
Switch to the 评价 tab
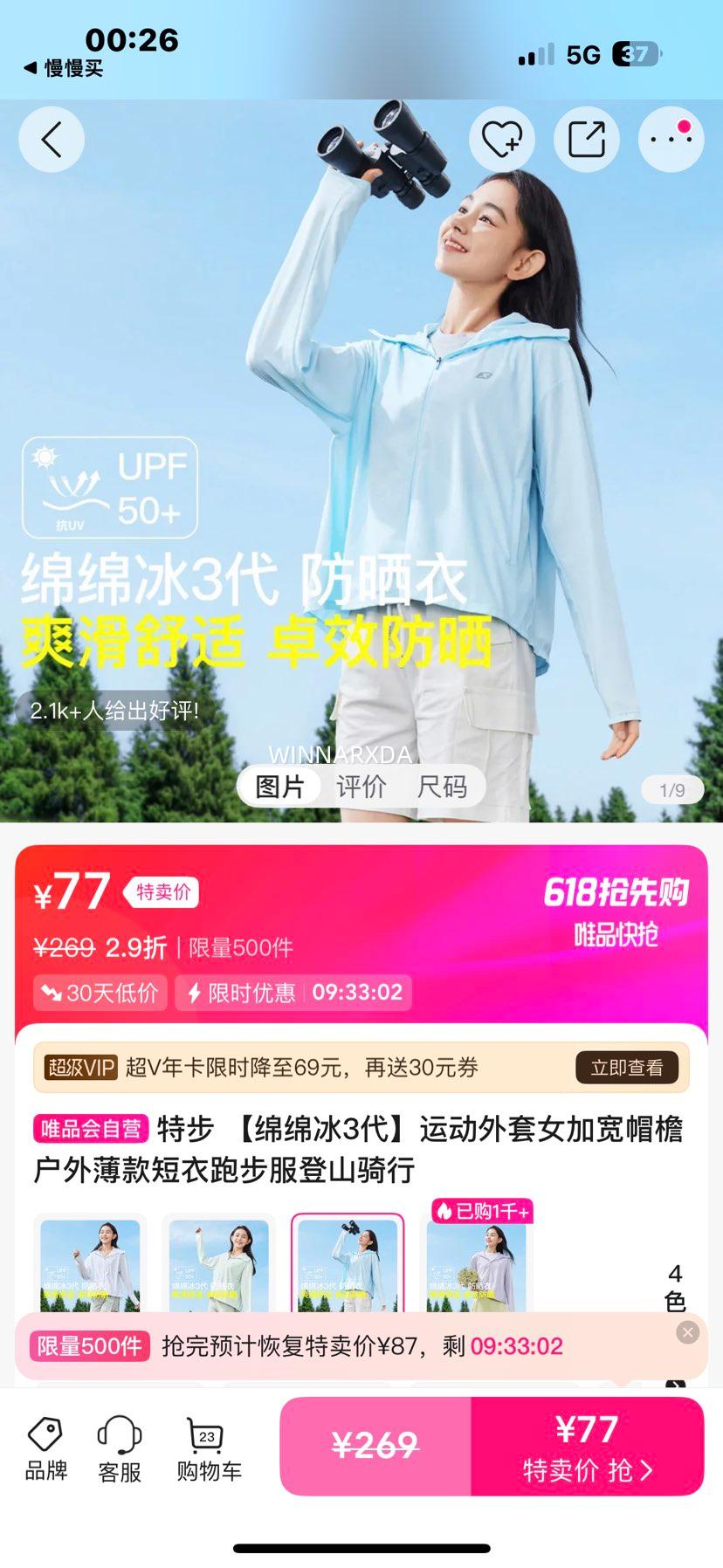click(x=361, y=787)
